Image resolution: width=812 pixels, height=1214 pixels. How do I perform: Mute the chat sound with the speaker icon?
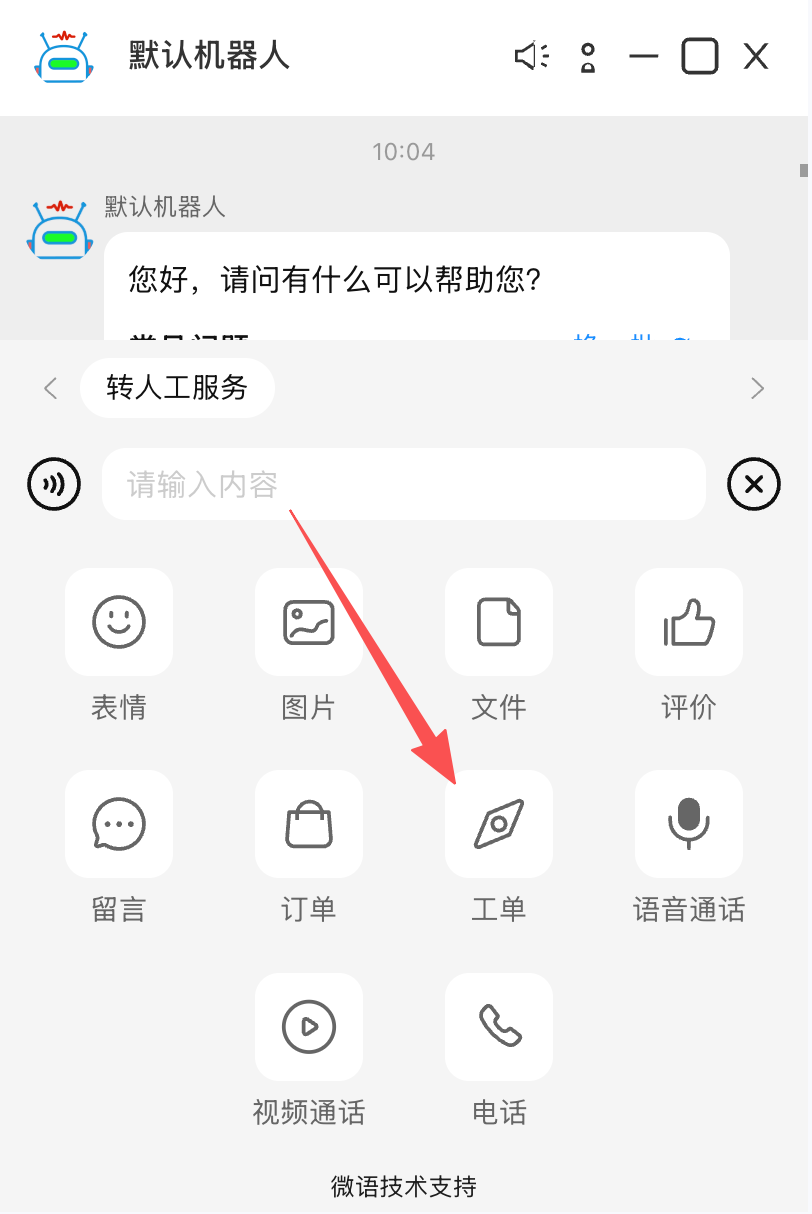point(531,56)
